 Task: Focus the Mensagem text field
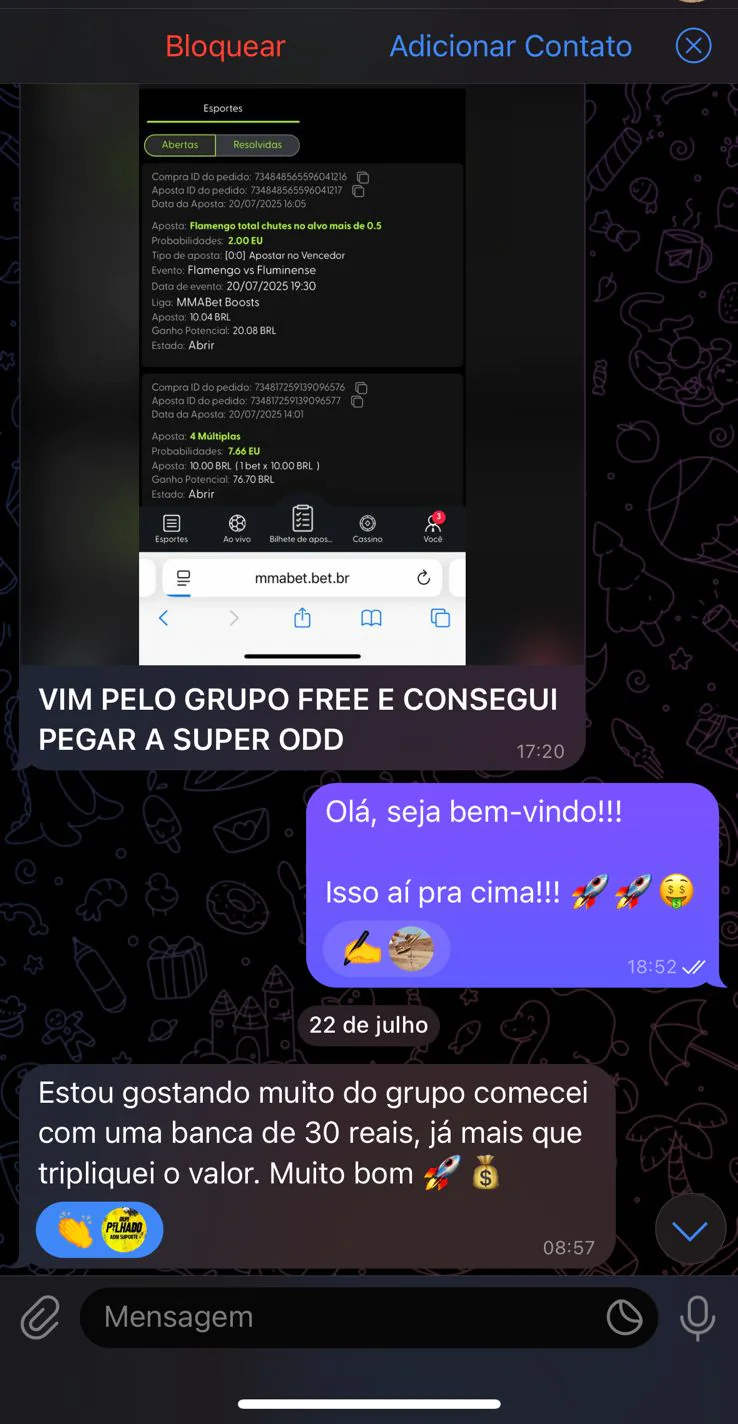[x=340, y=1317]
